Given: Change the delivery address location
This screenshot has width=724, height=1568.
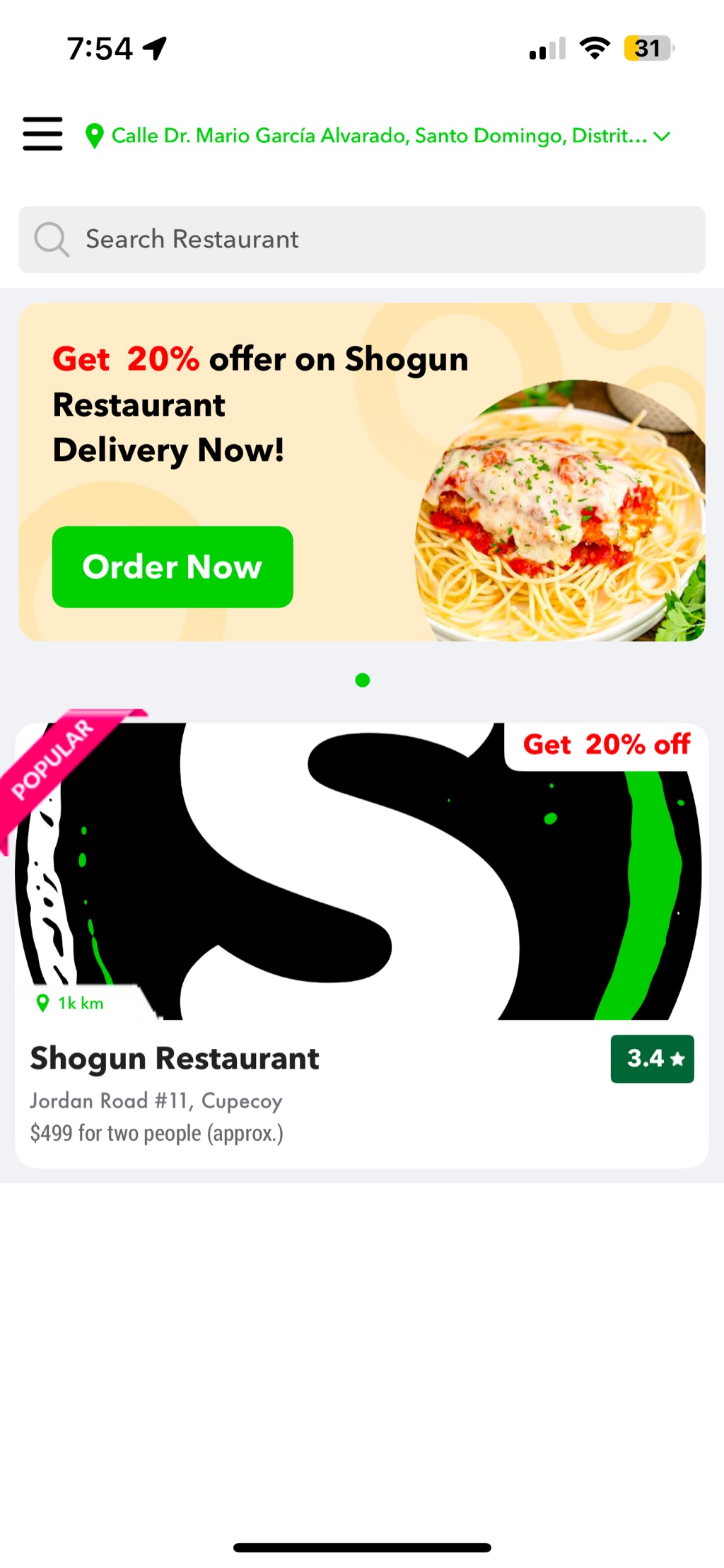Looking at the screenshot, I should [377, 136].
